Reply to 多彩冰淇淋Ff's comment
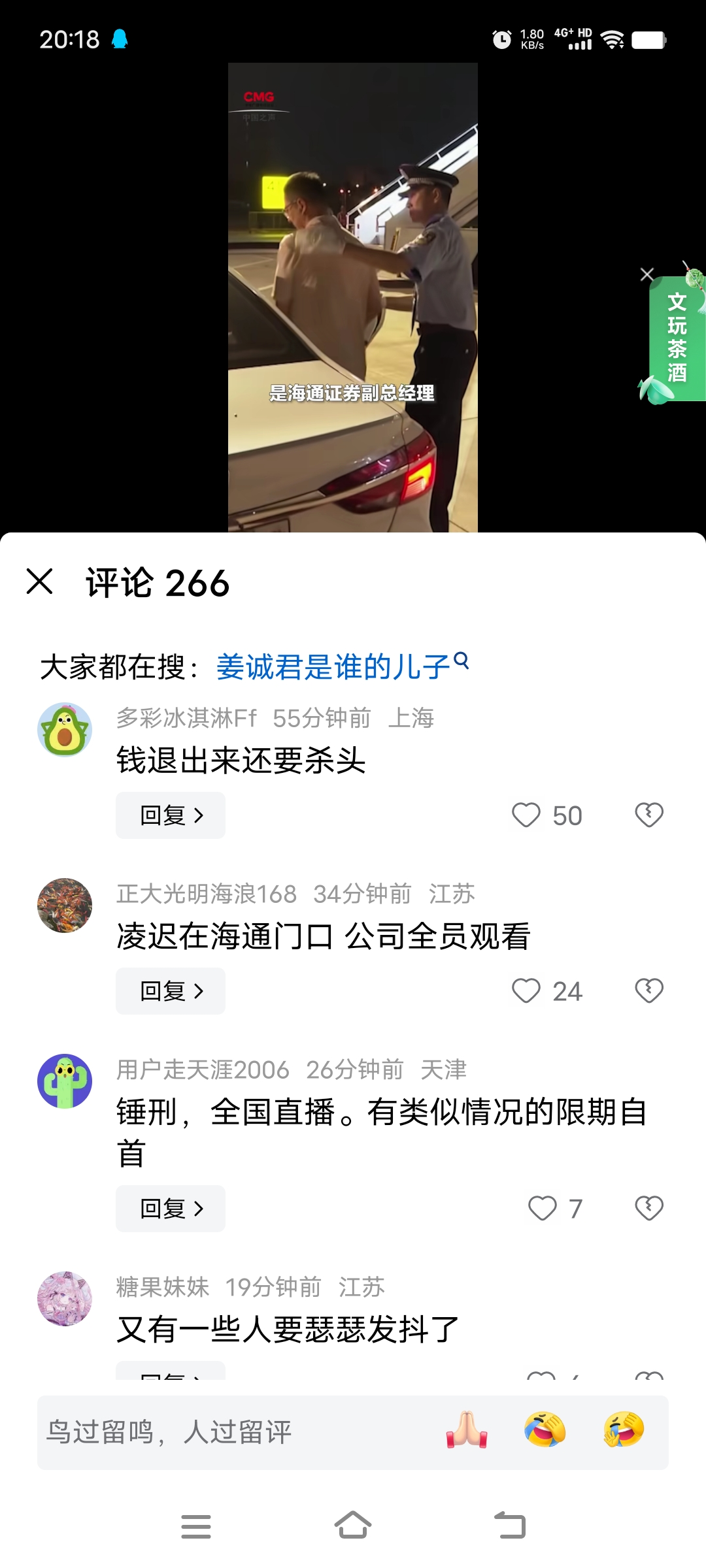The width and height of the screenshot is (706, 1568). (x=171, y=815)
